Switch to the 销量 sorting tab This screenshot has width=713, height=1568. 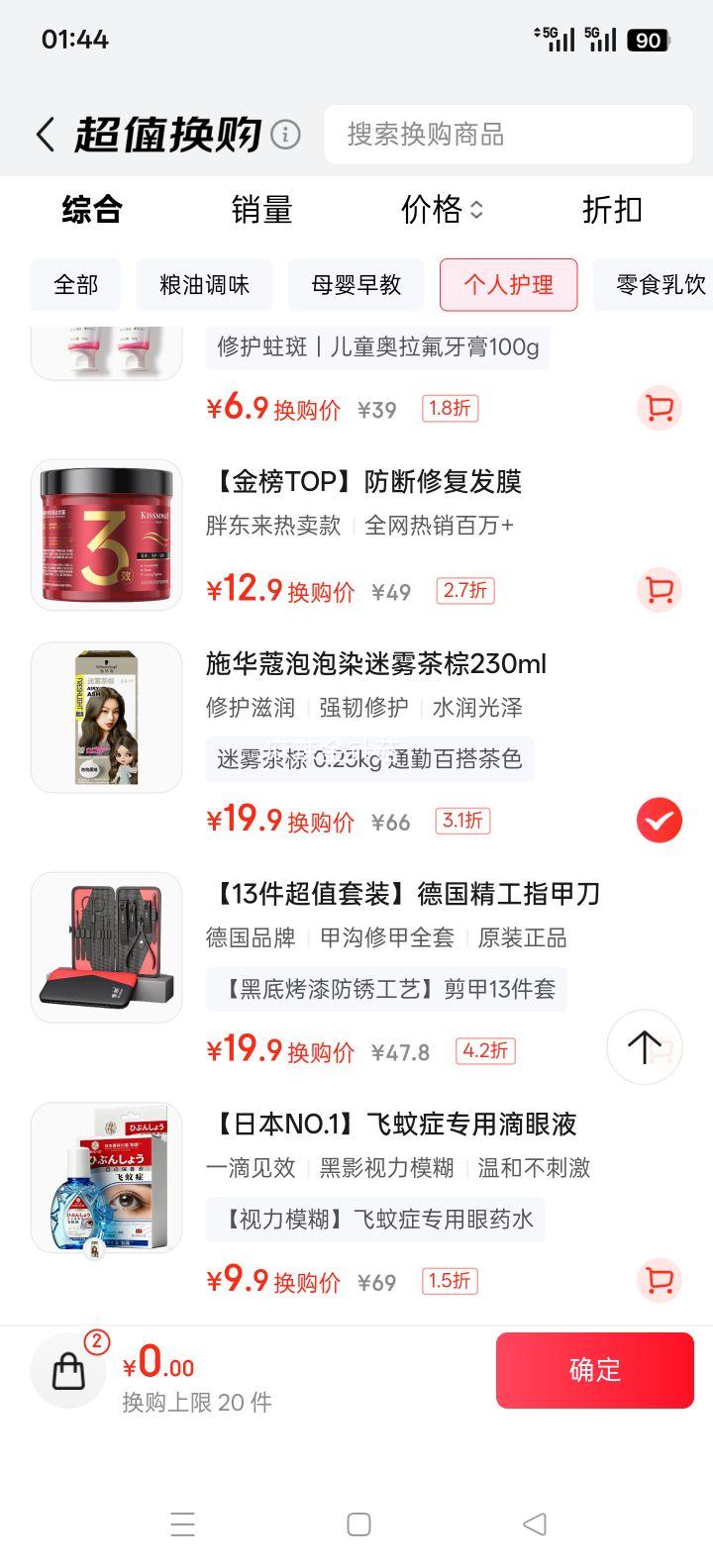point(261,210)
